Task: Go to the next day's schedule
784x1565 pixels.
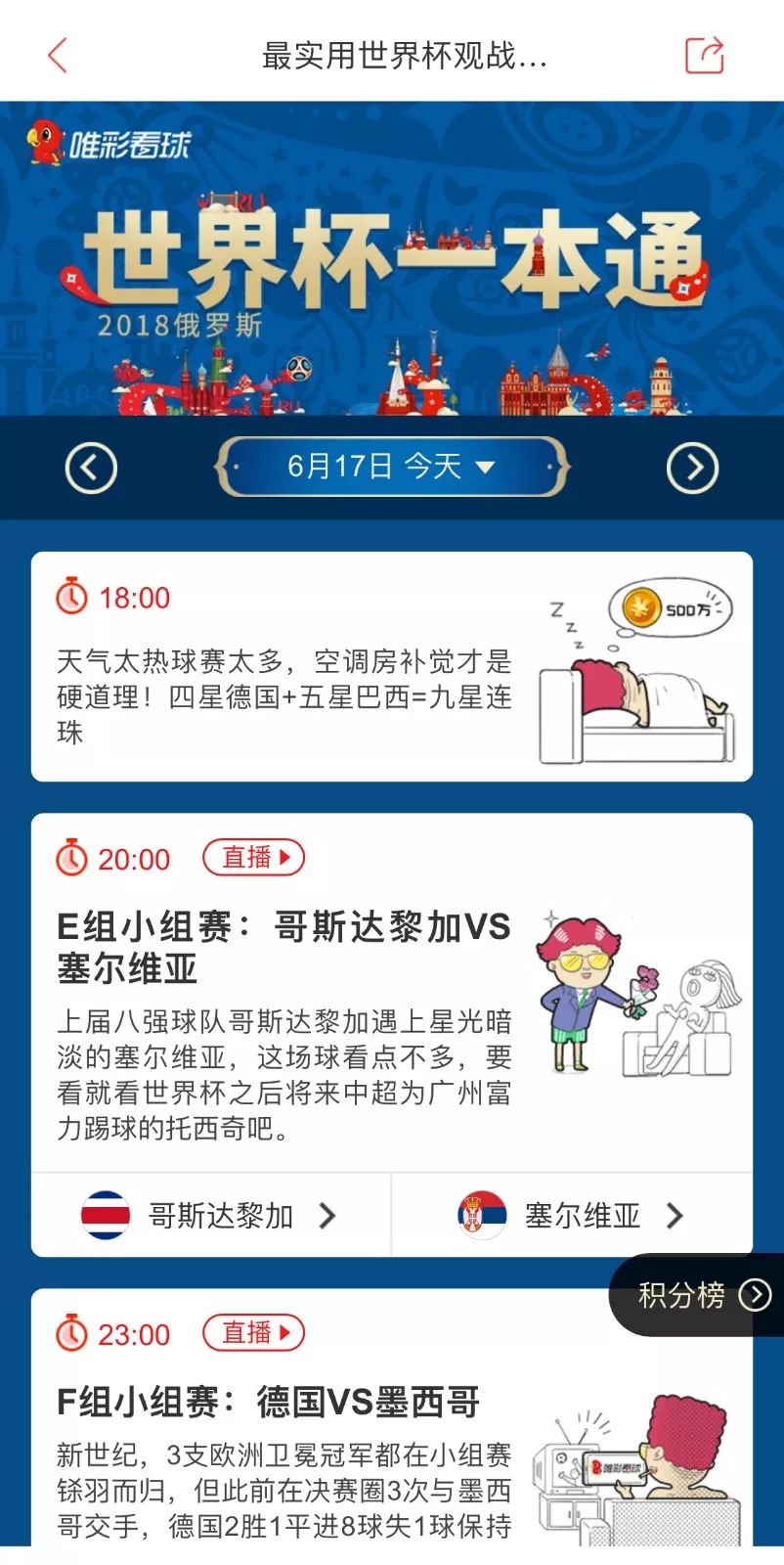Action: click(x=692, y=468)
